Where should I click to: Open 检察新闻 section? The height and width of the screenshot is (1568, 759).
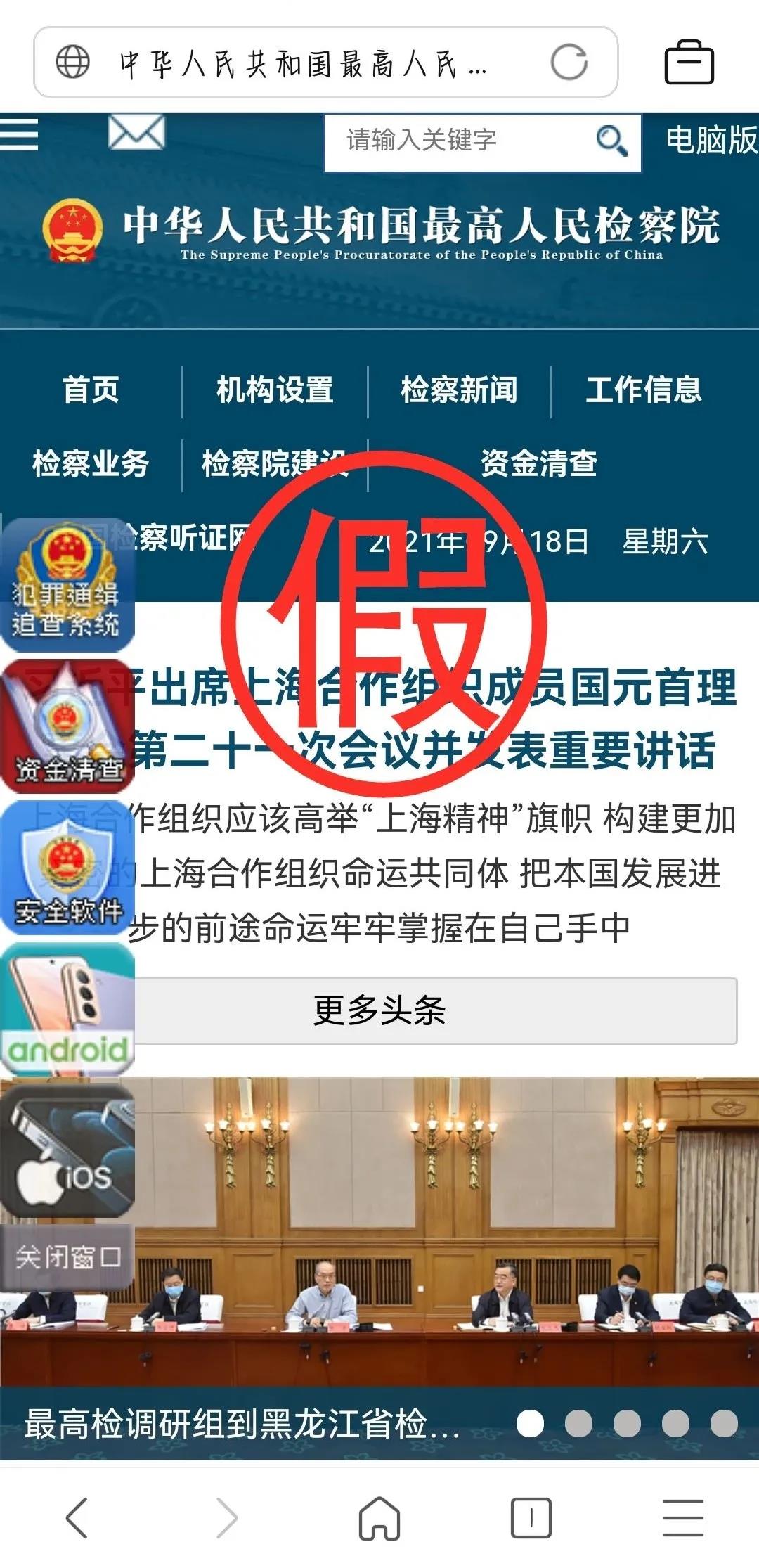point(459,390)
